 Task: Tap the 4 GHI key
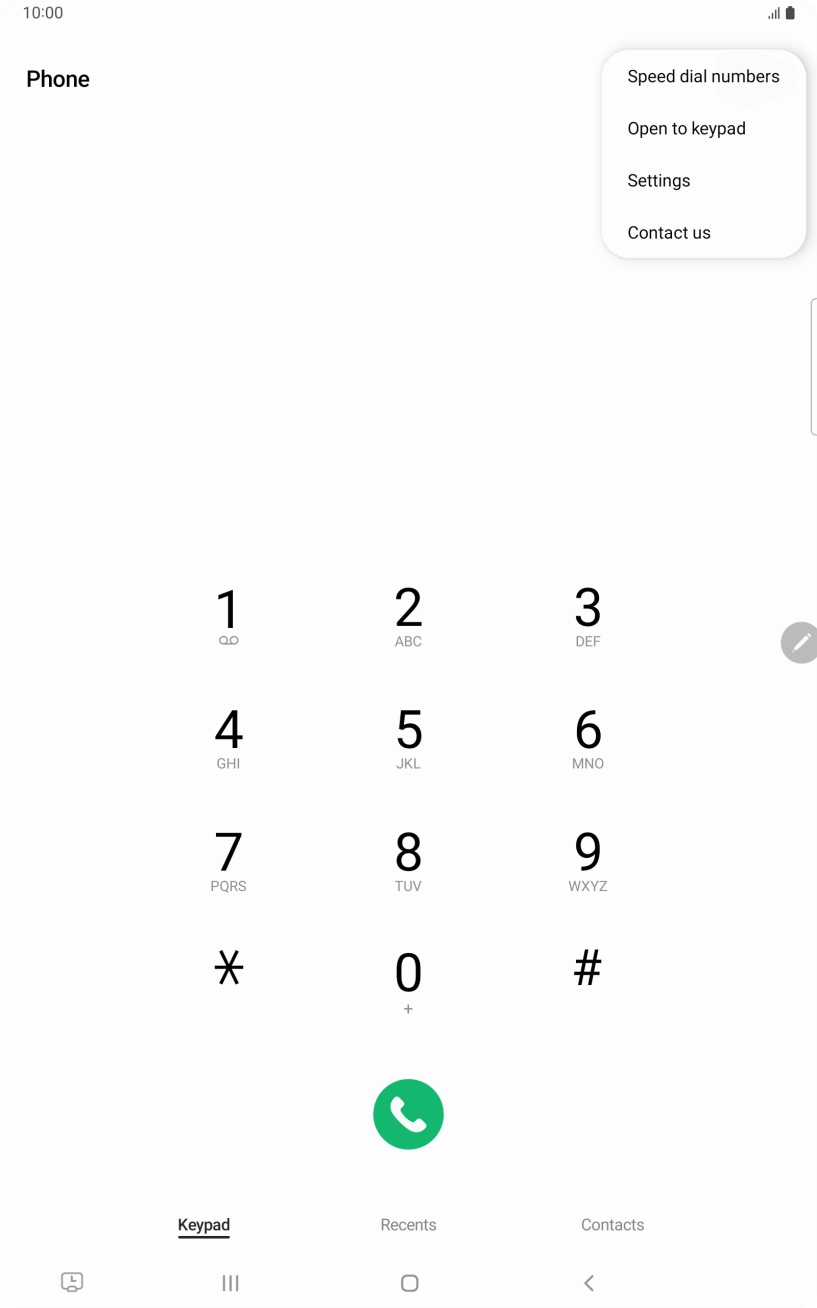tap(228, 739)
